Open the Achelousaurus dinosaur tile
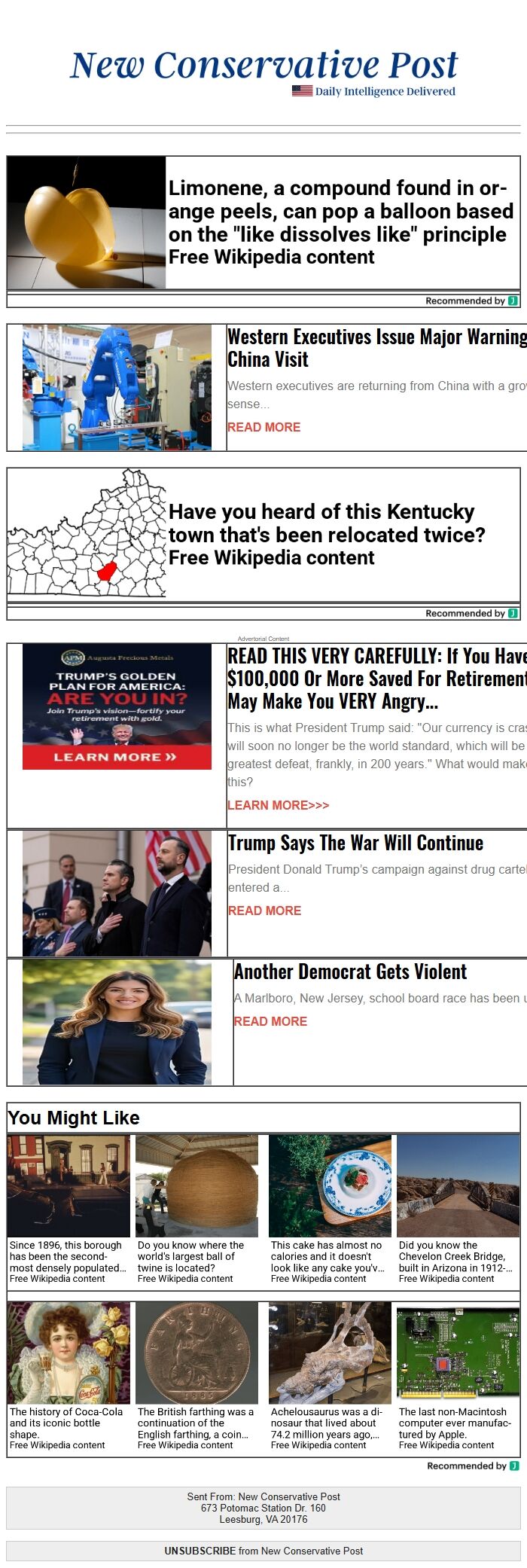Image resolution: width=527 pixels, height=1568 pixels. [x=330, y=1376]
